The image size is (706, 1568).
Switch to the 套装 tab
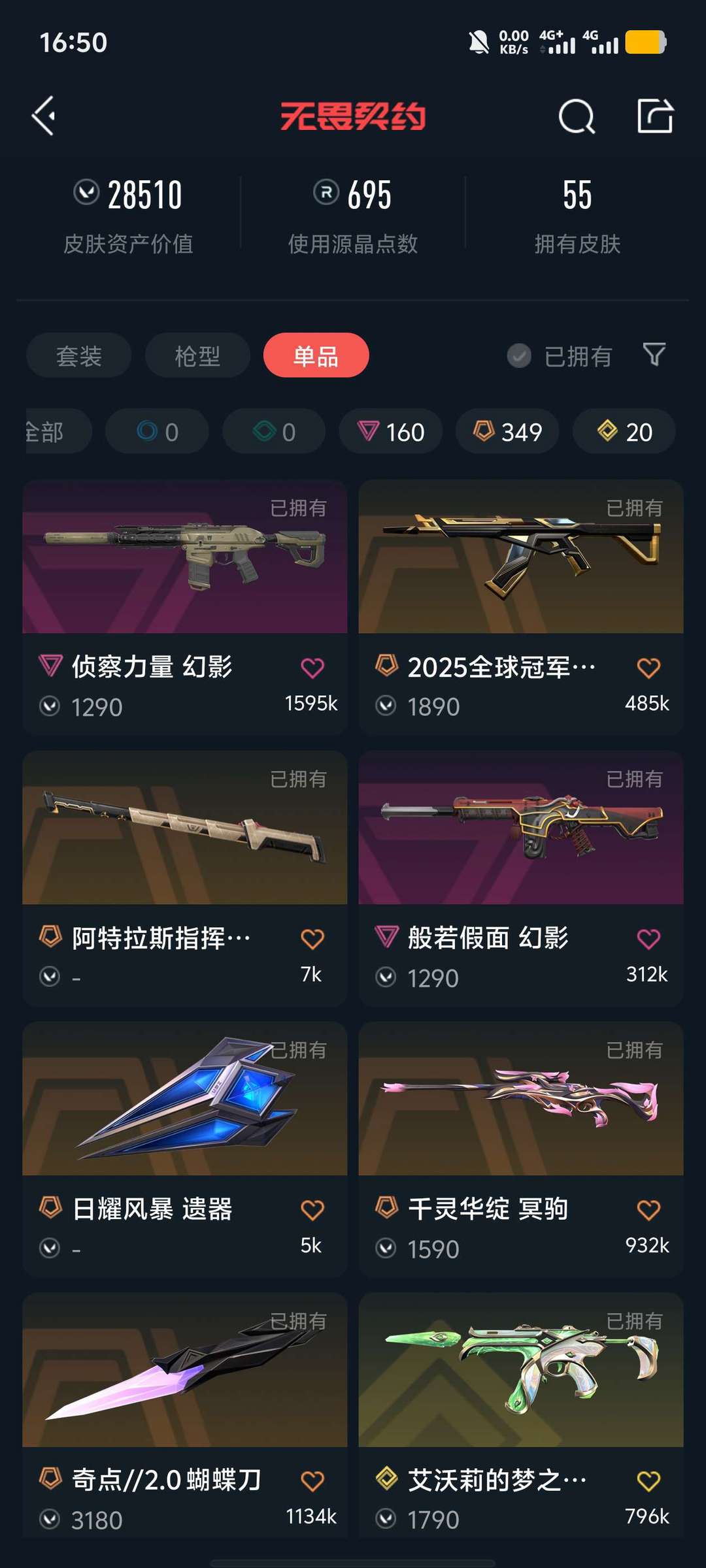pos(78,355)
